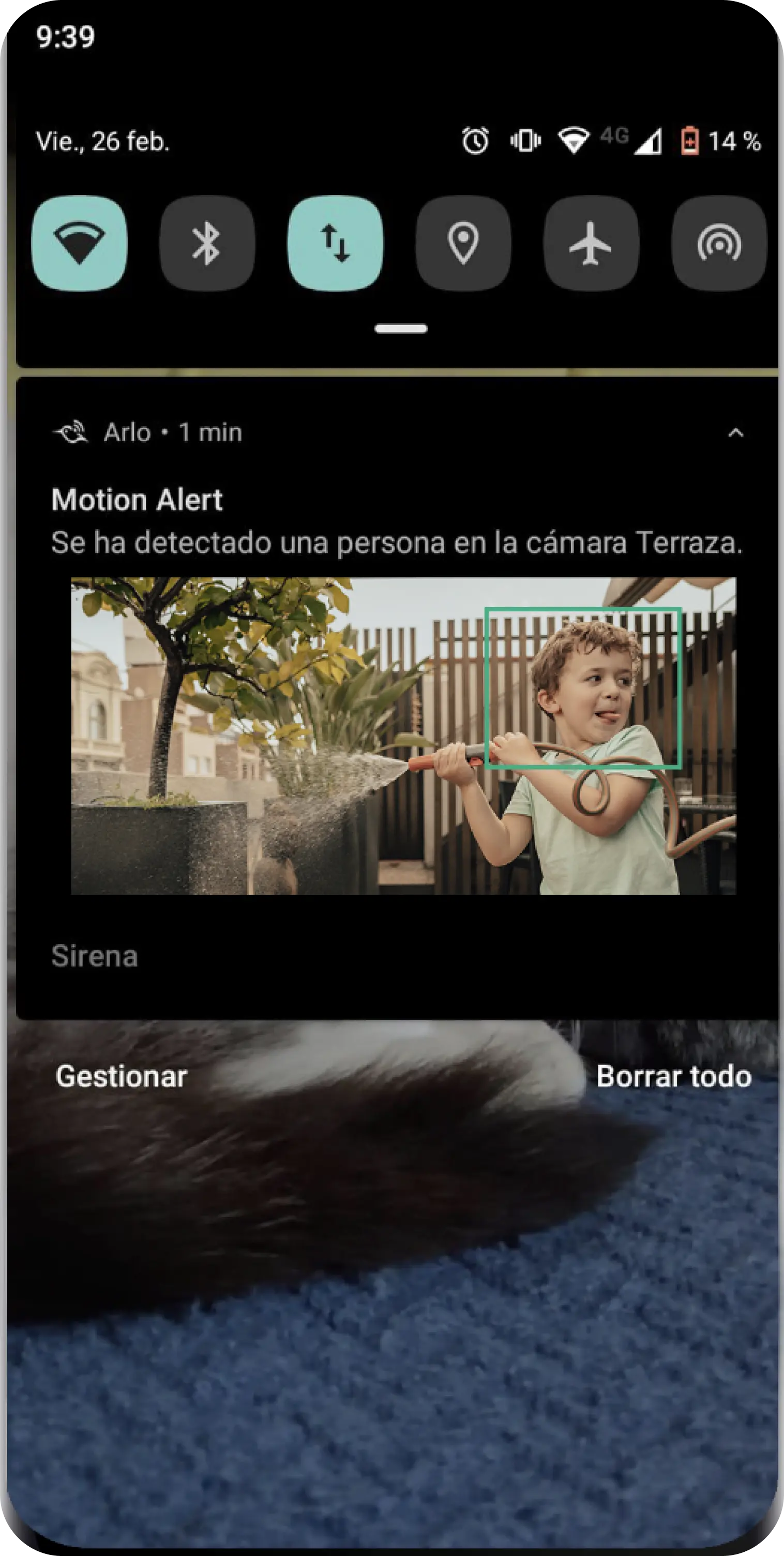Enable airplane mode
The height and width of the screenshot is (1556, 784).
click(591, 243)
